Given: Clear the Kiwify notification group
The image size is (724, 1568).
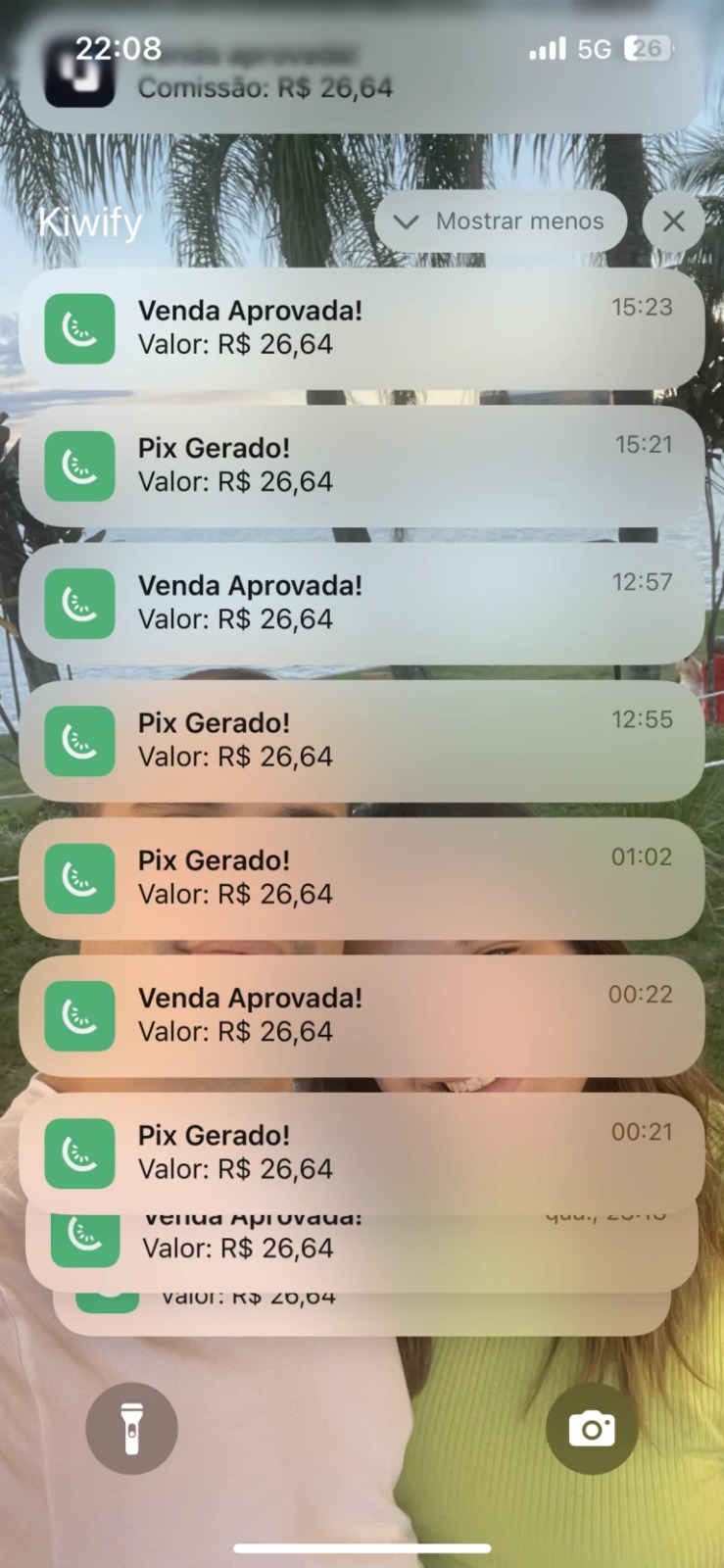Looking at the screenshot, I should [x=673, y=221].
